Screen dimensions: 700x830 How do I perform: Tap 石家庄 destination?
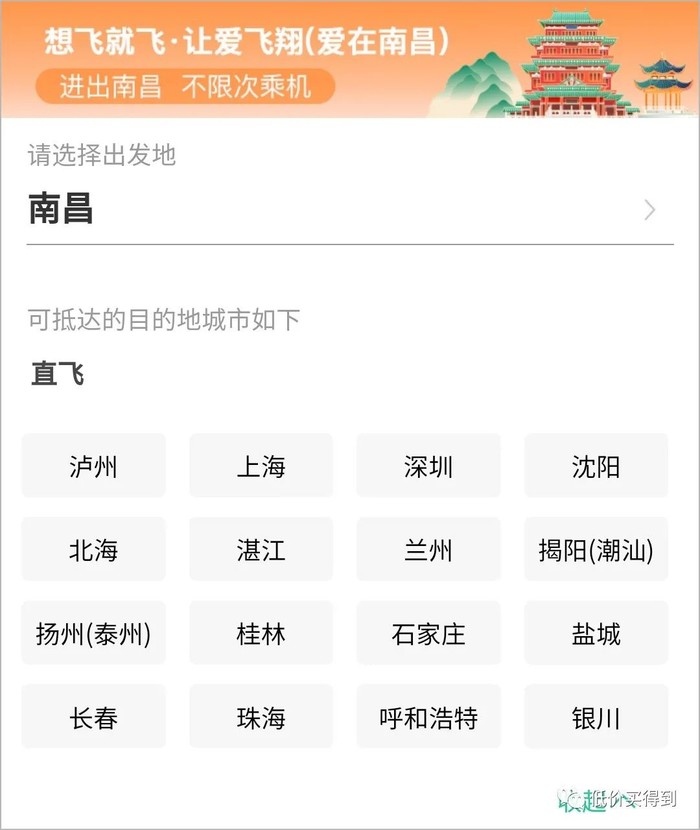pos(429,634)
